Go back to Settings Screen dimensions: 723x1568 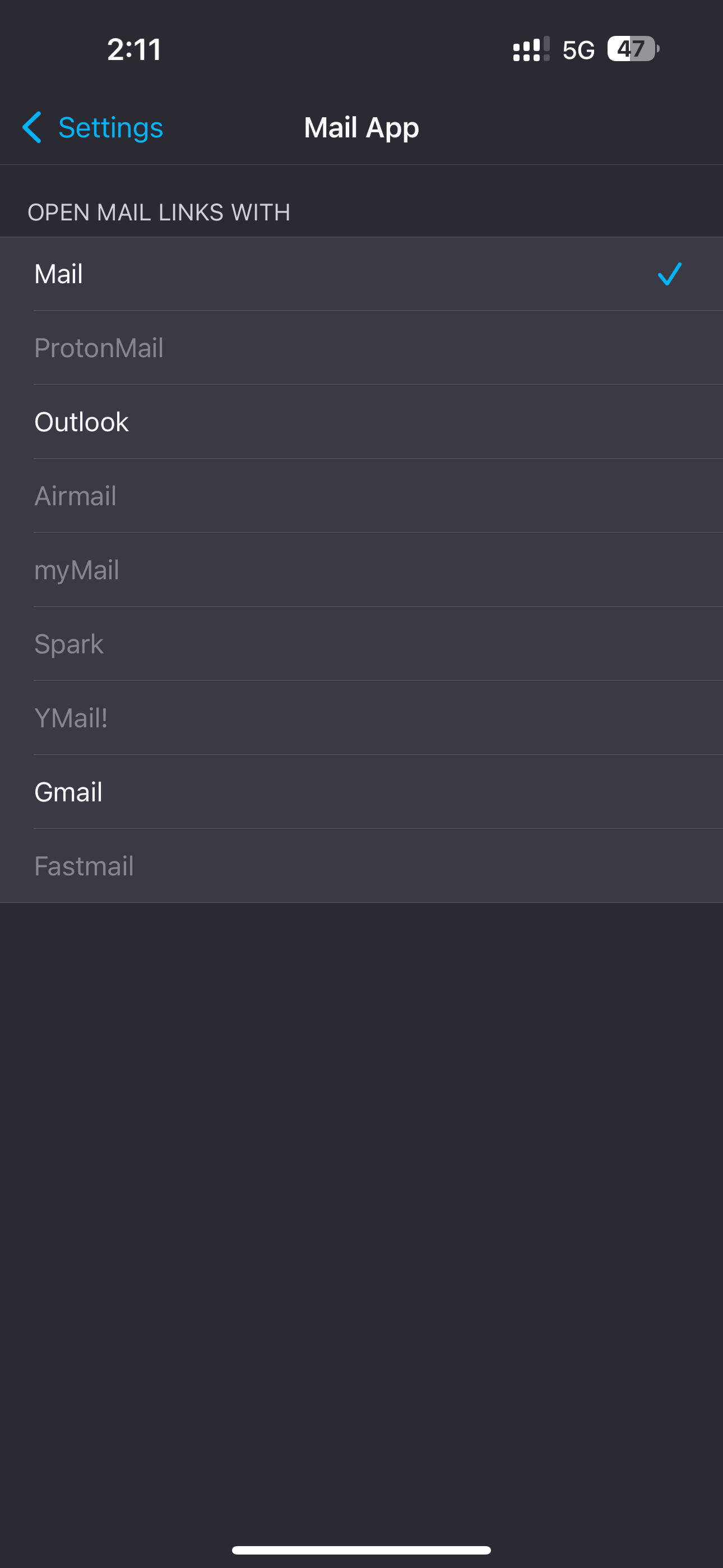[92, 127]
